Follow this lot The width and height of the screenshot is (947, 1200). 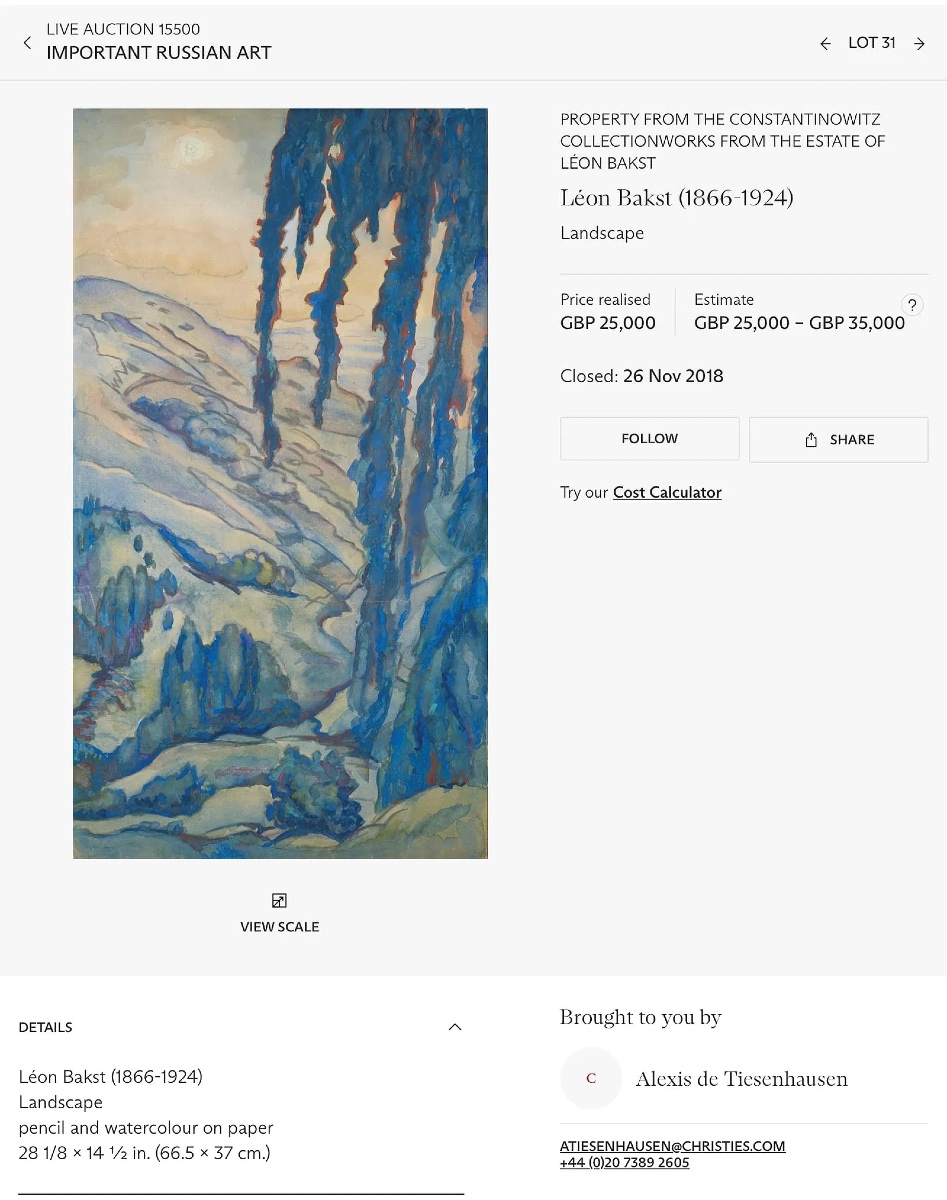tap(649, 439)
